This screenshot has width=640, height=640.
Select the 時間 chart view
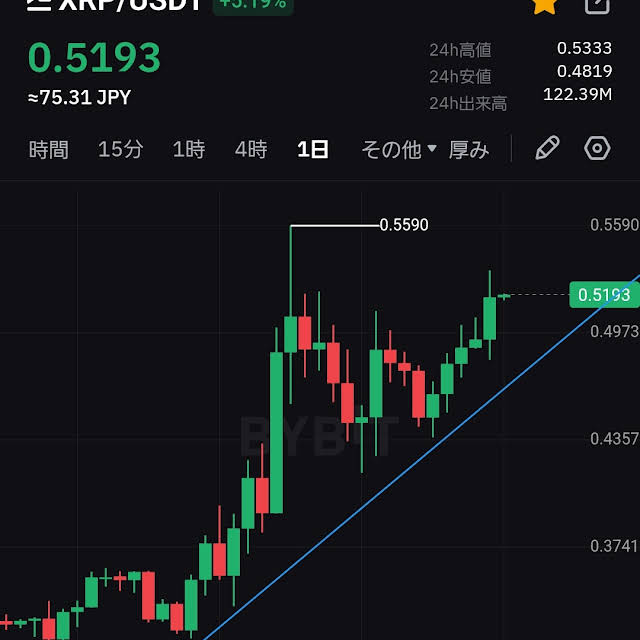coord(48,150)
